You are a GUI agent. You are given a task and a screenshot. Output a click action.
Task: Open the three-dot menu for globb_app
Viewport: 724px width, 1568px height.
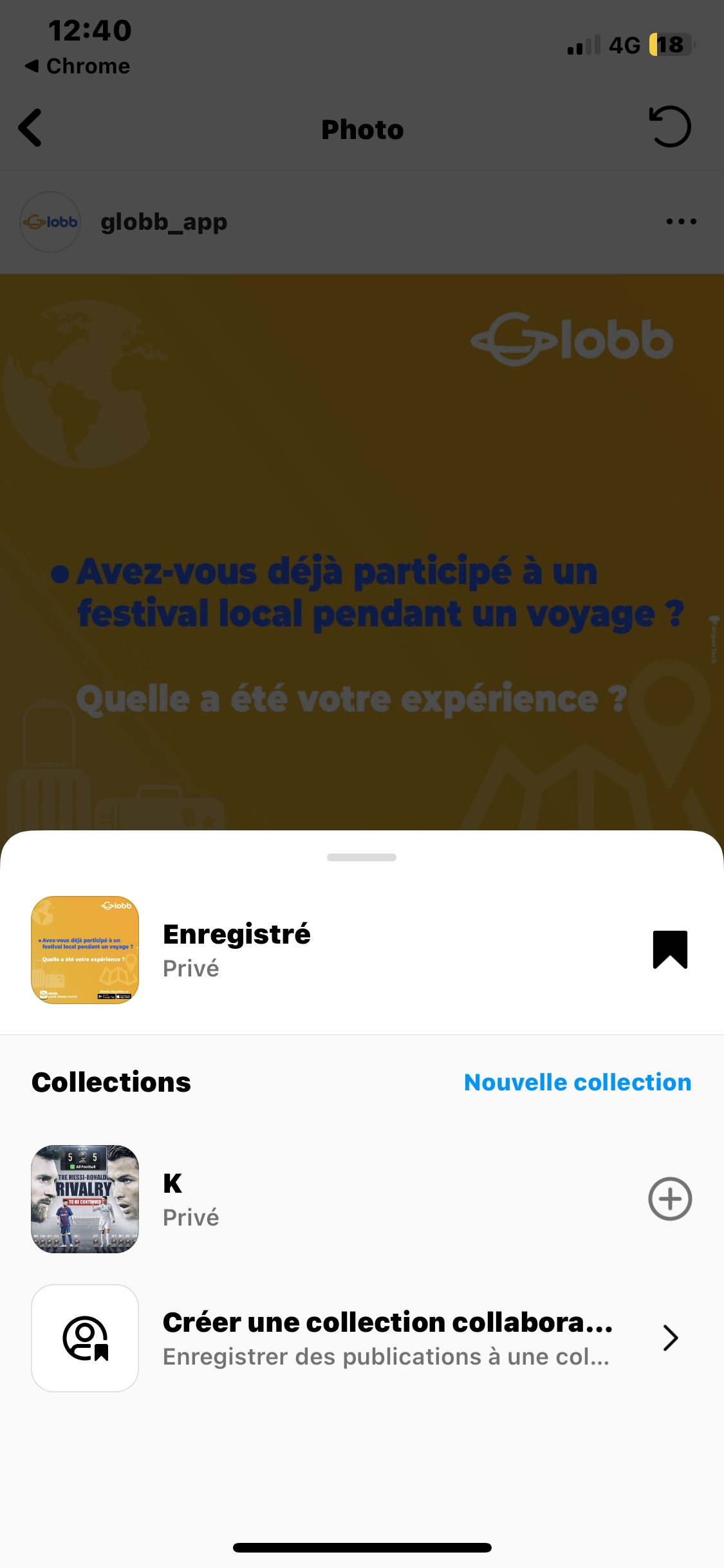click(x=681, y=222)
